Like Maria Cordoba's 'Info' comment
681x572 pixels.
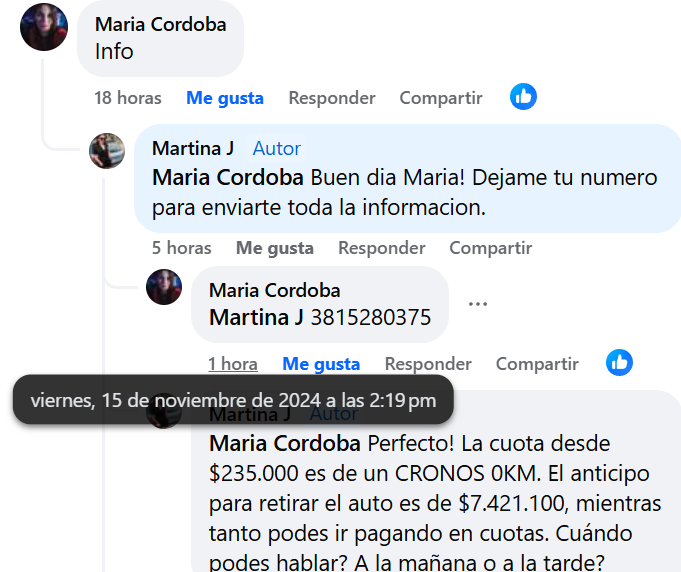point(225,98)
